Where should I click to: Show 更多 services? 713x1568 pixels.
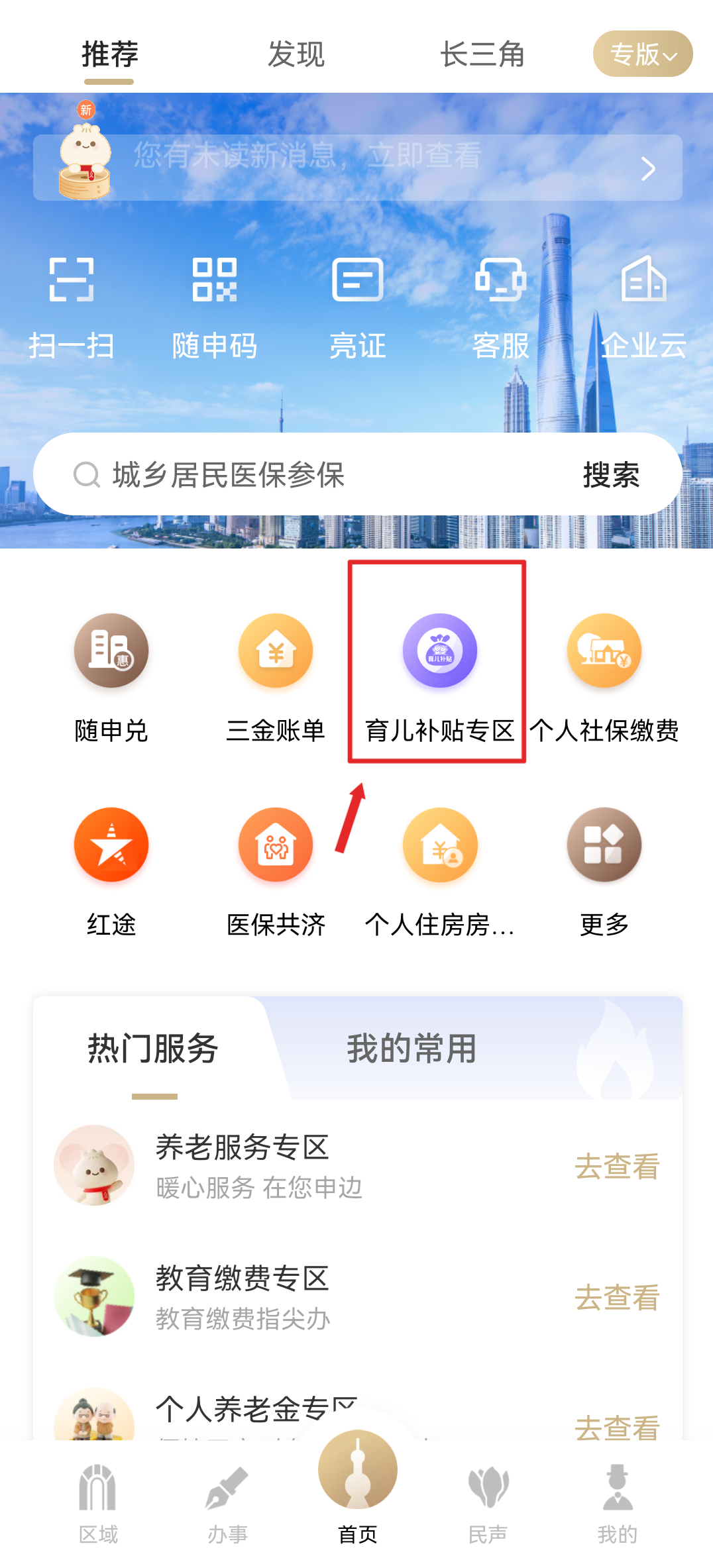coord(604,870)
